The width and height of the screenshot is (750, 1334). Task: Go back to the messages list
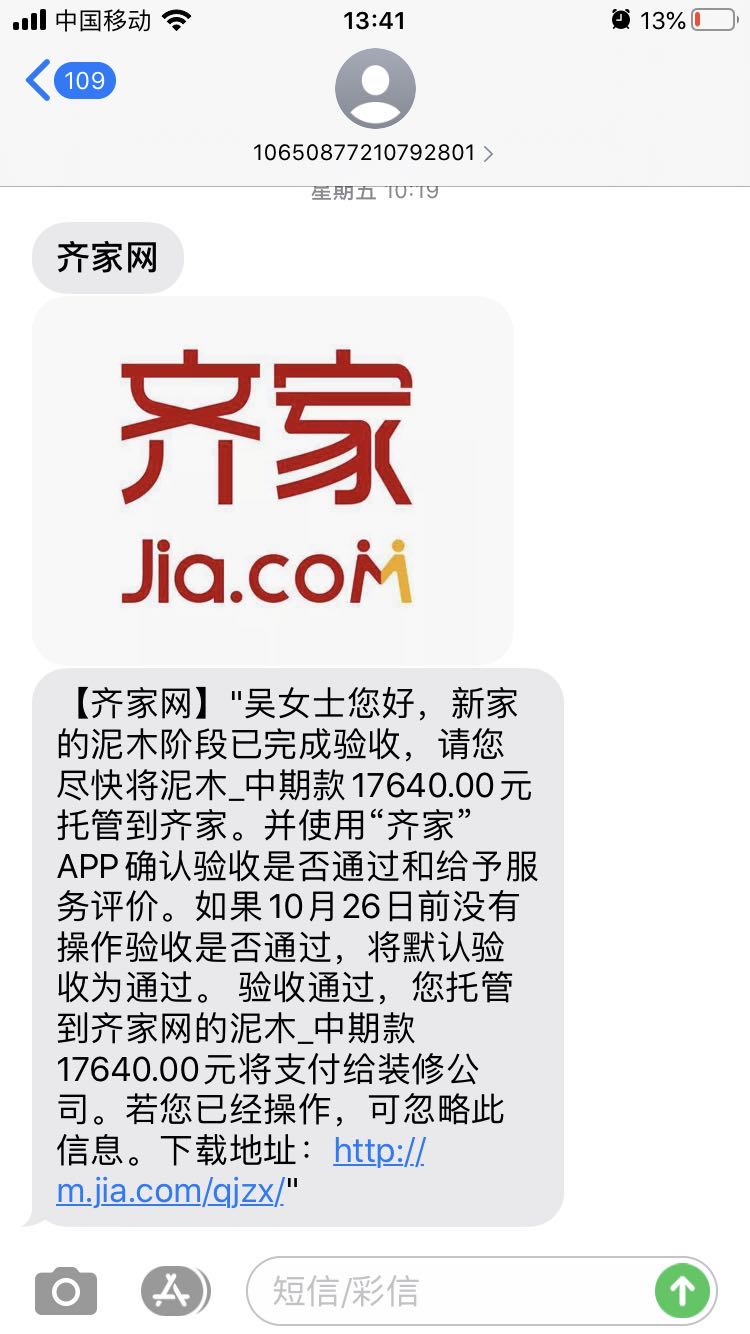point(68,81)
